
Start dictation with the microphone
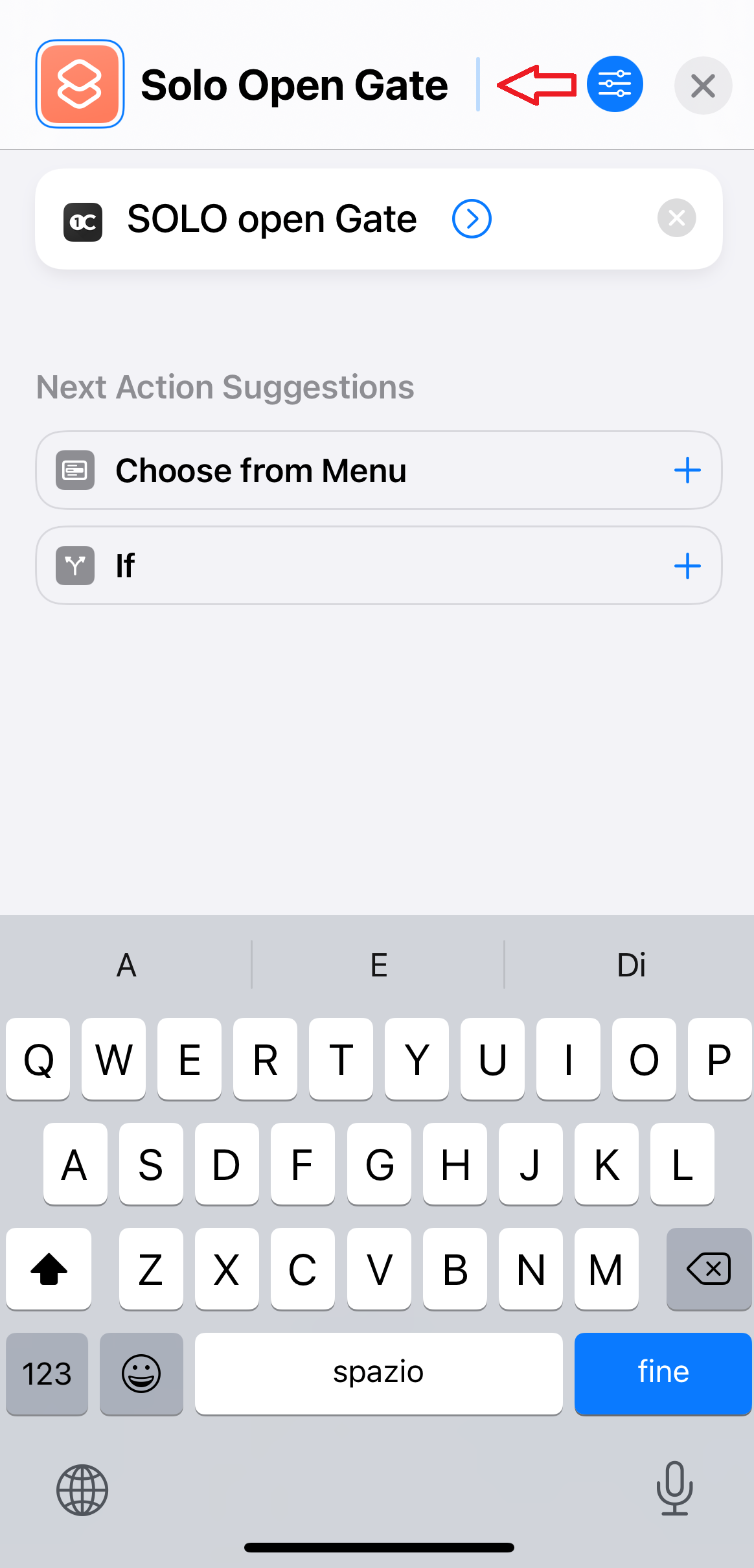[674, 1489]
